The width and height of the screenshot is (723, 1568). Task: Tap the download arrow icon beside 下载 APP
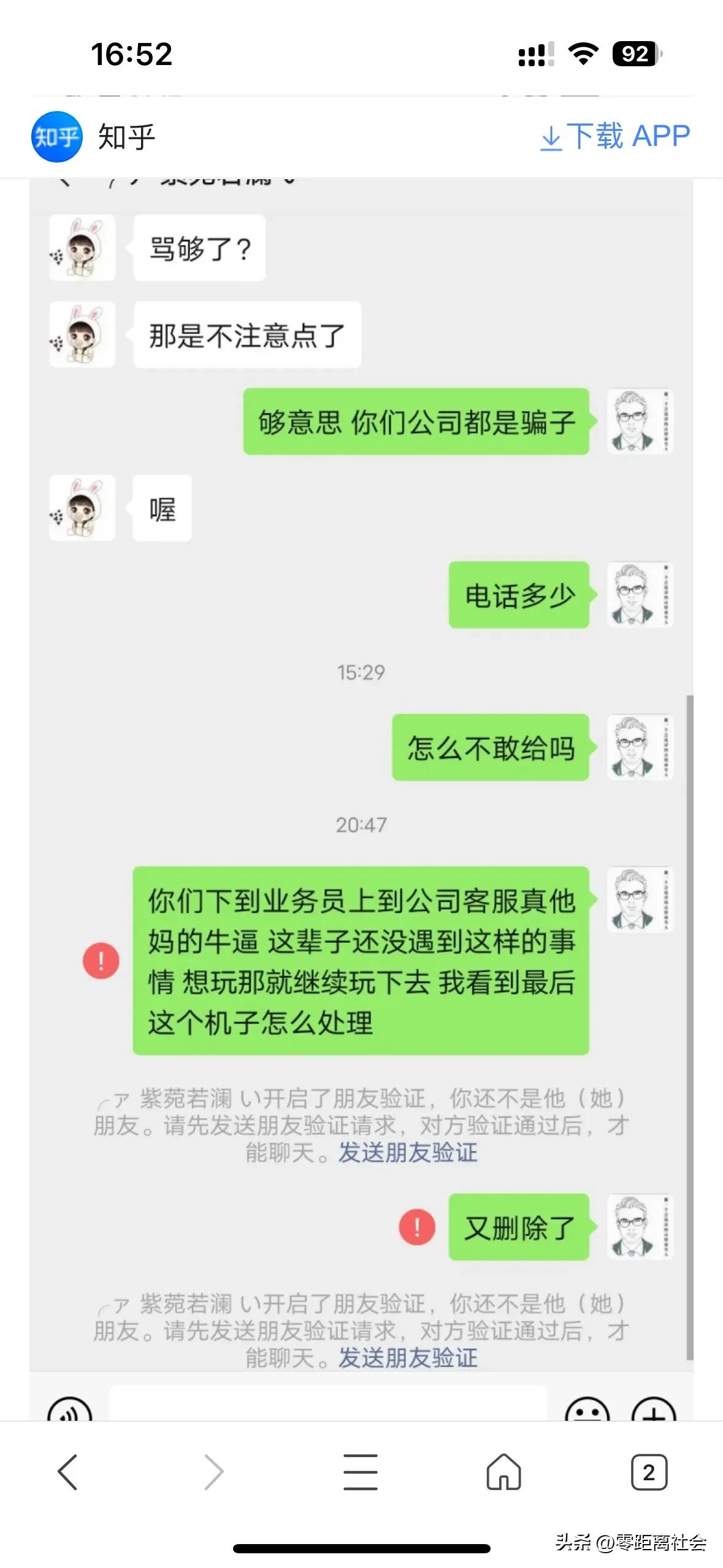(x=553, y=137)
